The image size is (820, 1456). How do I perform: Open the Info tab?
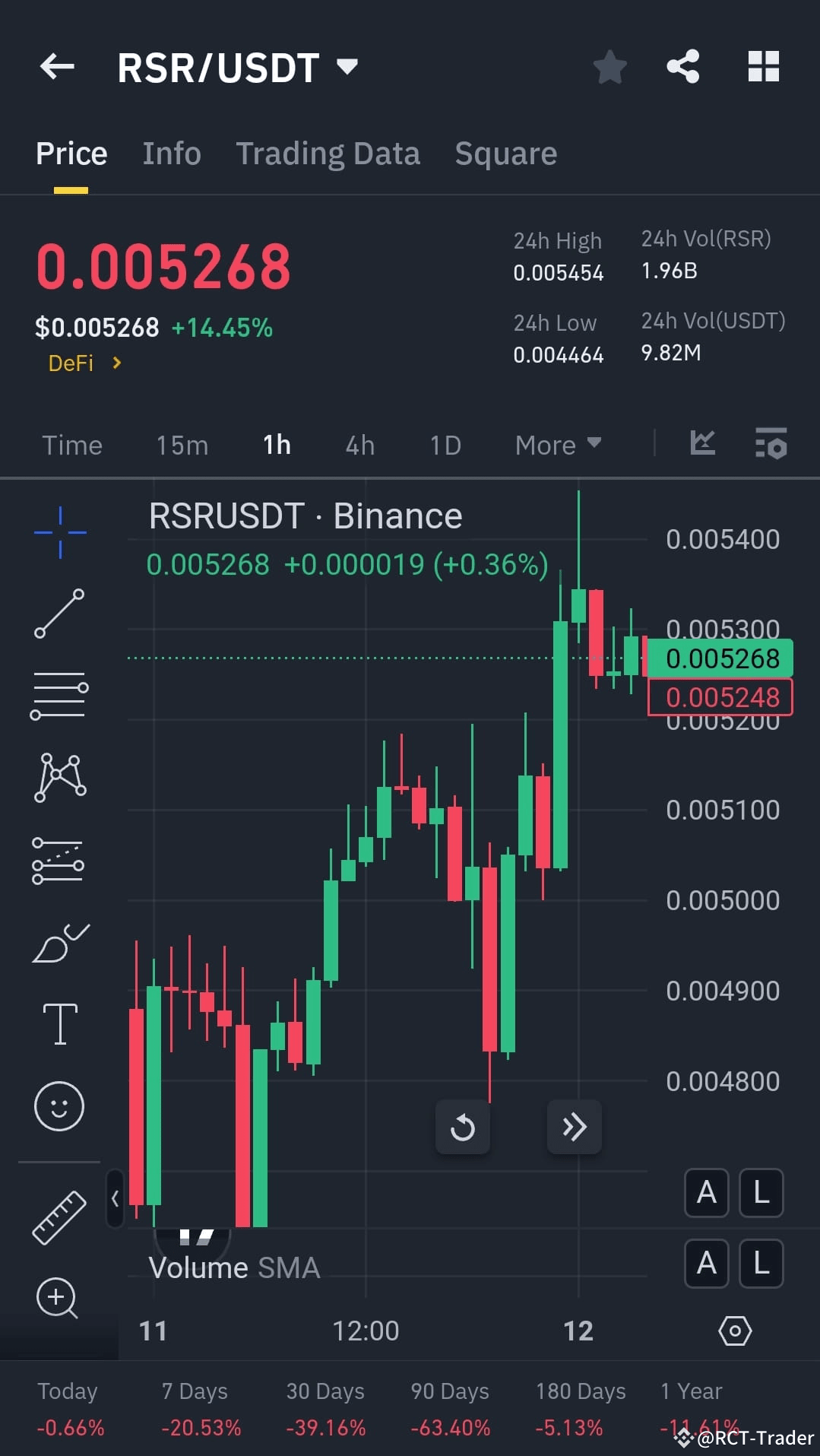[x=171, y=153]
